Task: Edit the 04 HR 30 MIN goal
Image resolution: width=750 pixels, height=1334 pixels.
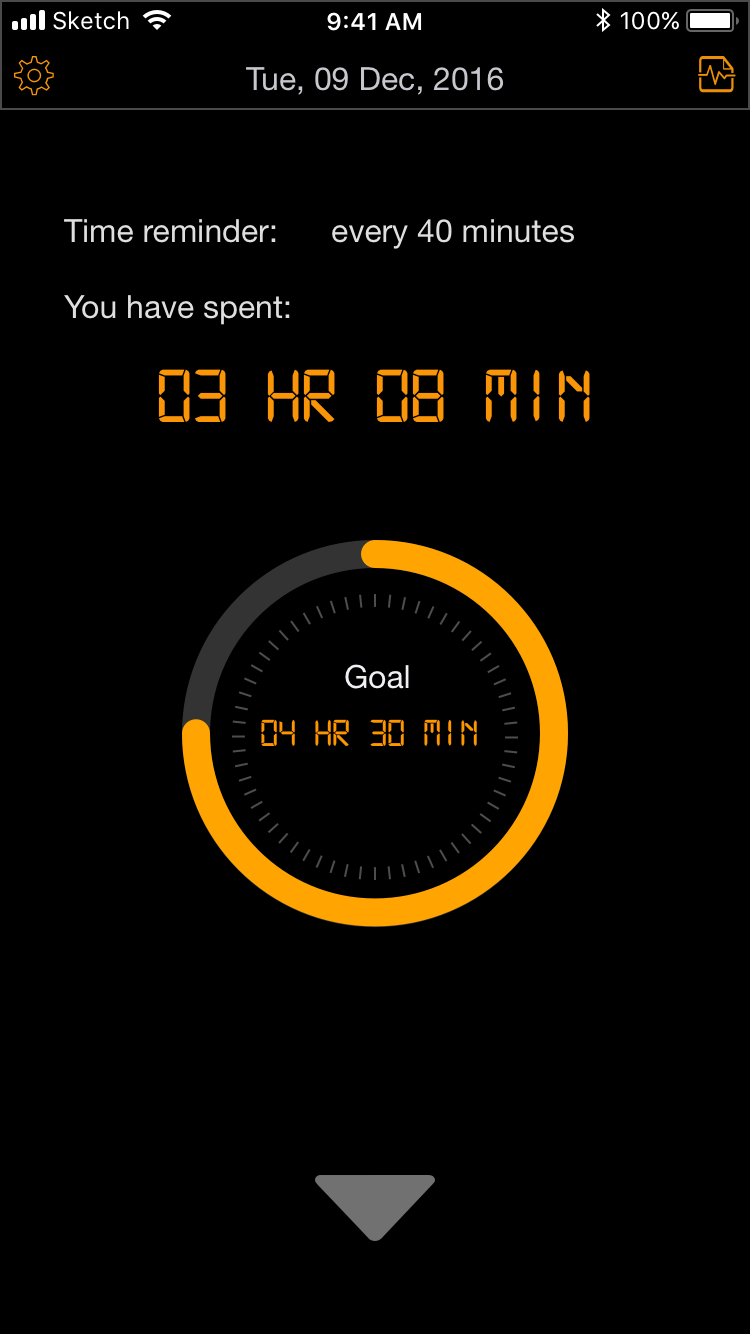Action: (x=370, y=733)
